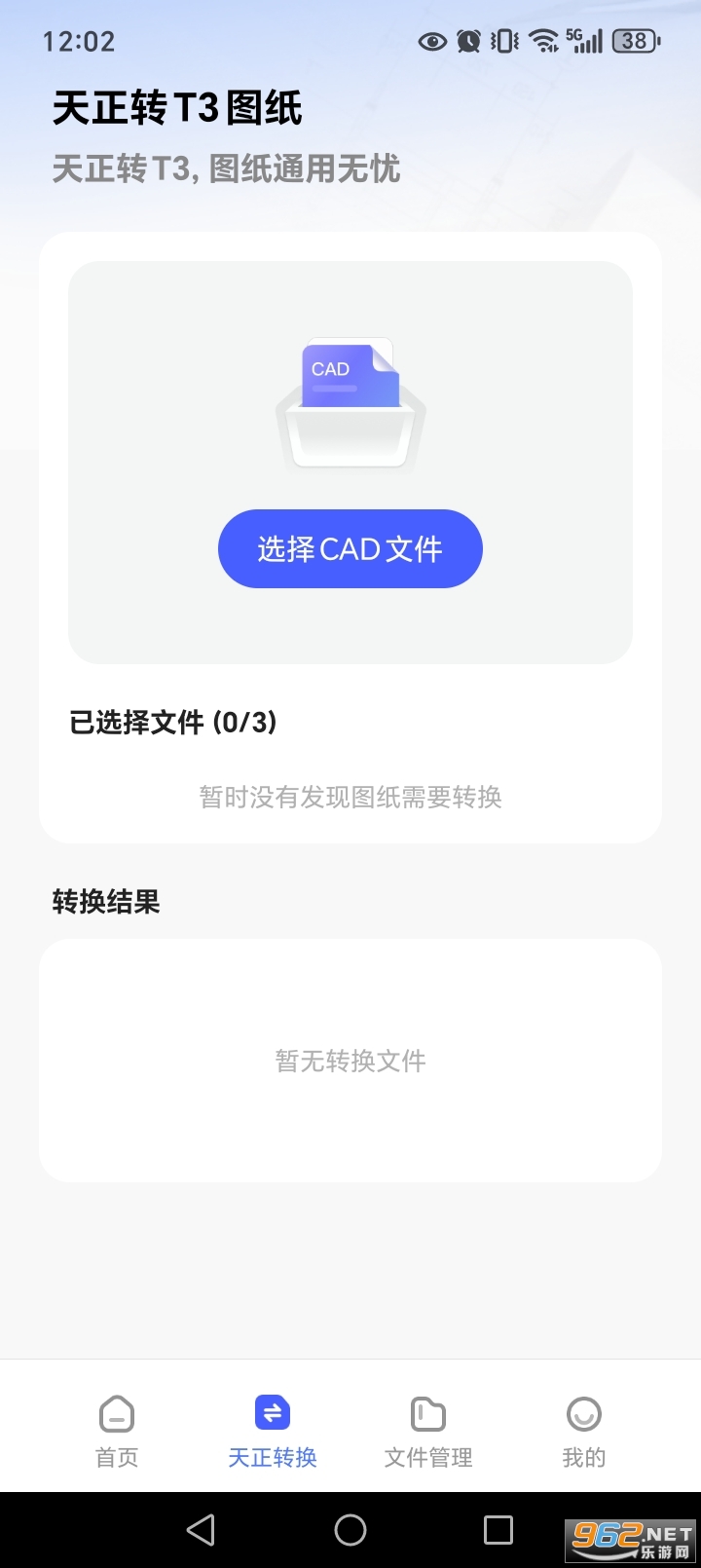Screen dimensions: 701x1568
Task: Select the 首页 home tab icon
Action: pyautogui.click(x=116, y=1412)
